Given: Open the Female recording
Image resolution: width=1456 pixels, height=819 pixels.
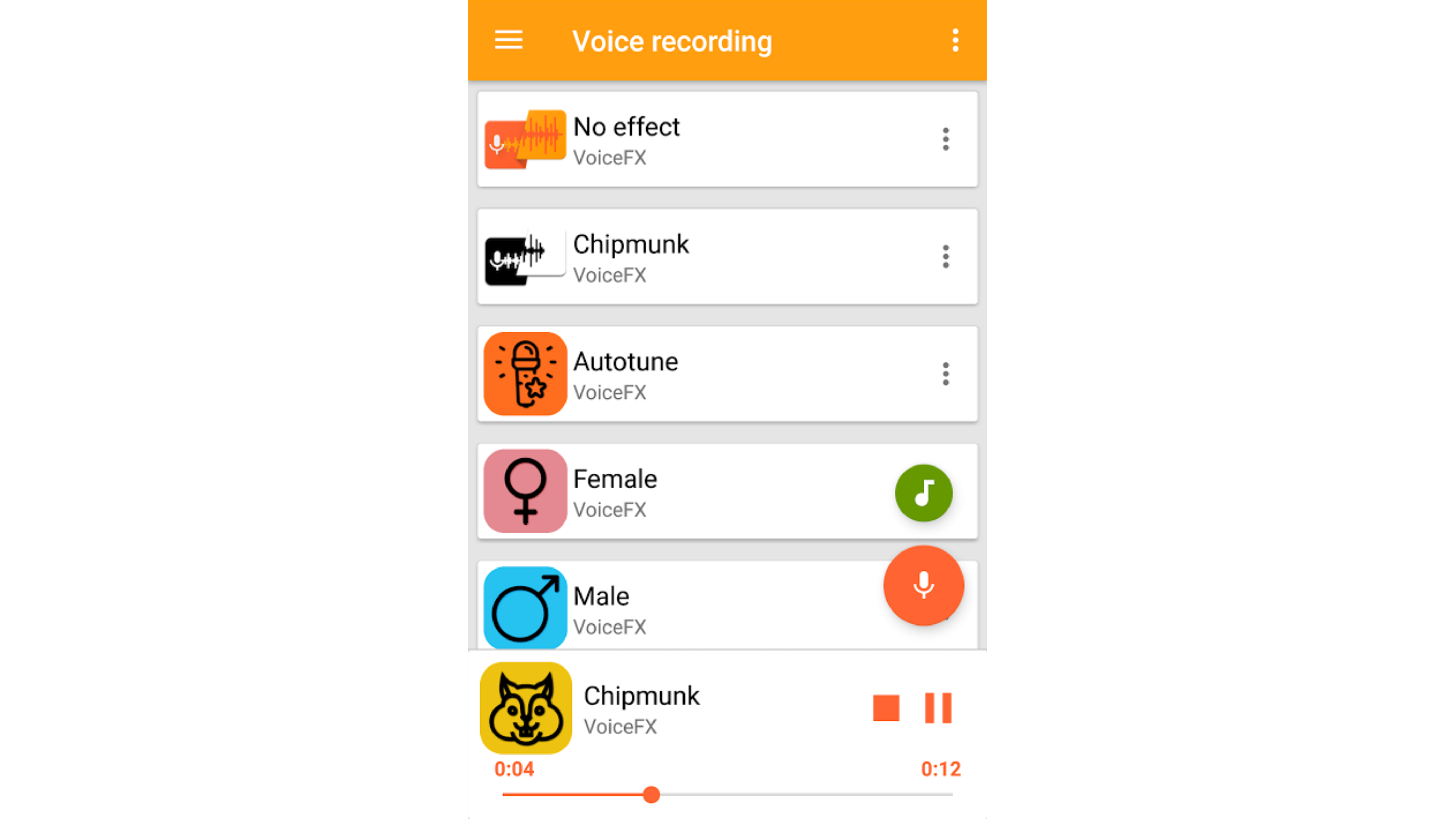Looking at the screenshot, I should click(678, 491).
